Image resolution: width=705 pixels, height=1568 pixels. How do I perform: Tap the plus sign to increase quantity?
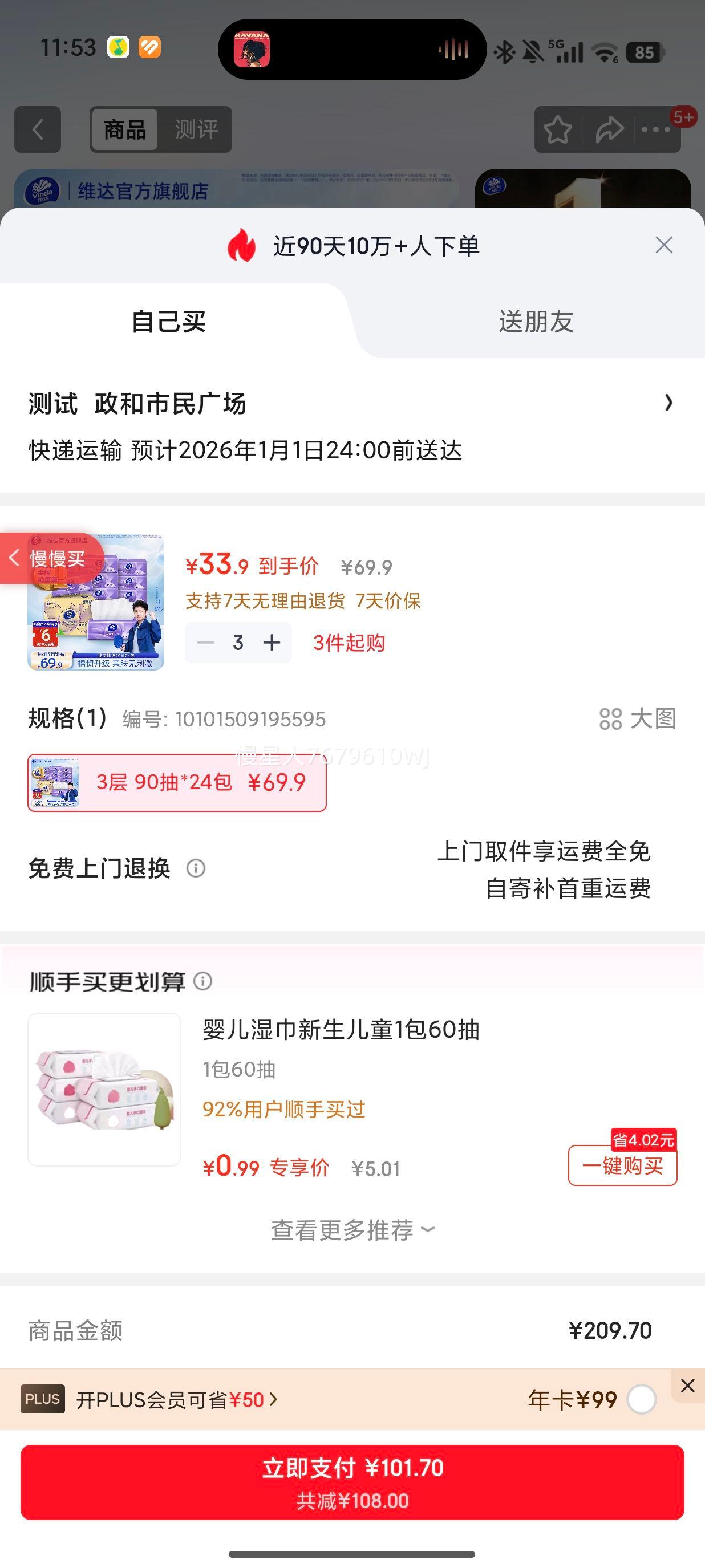272,642
